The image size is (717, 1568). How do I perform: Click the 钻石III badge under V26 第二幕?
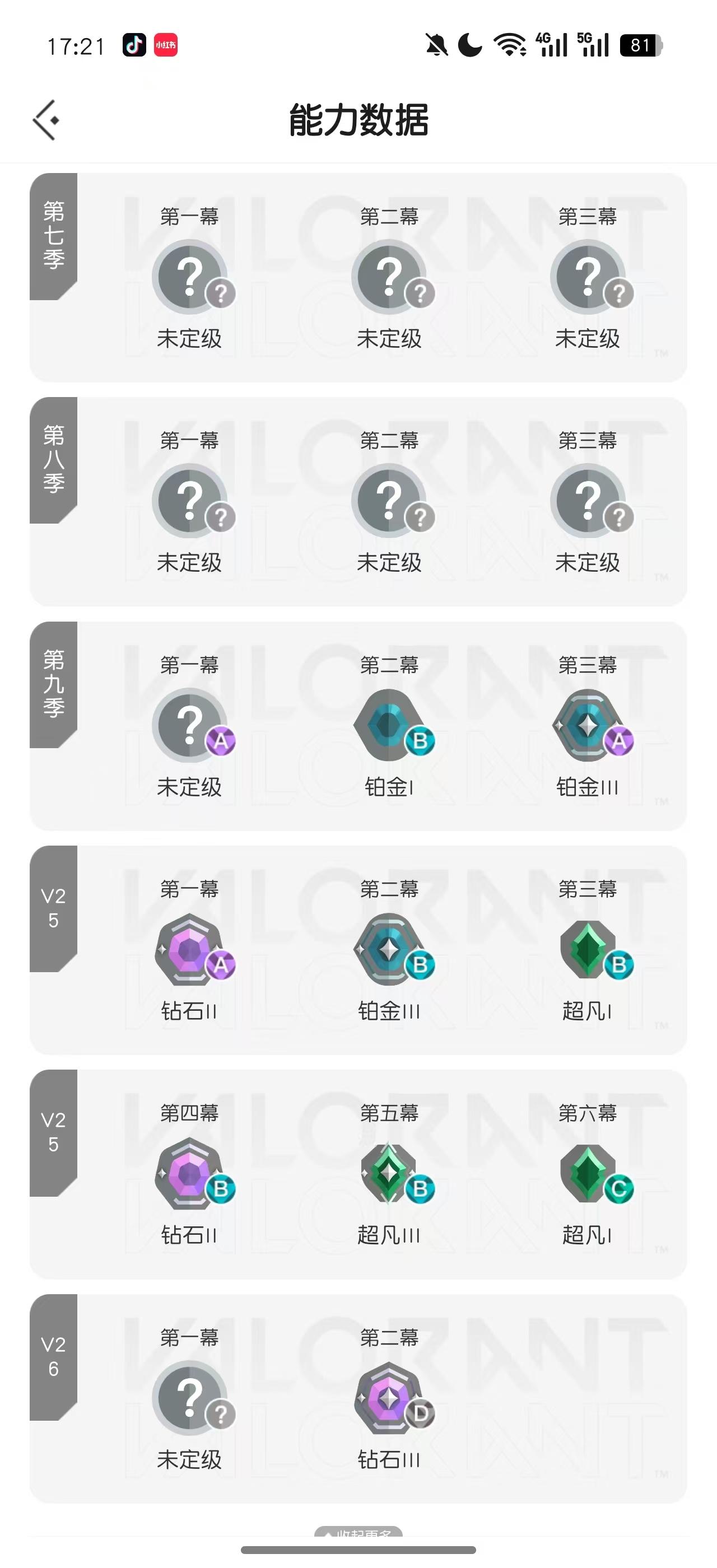[389, 1397]
